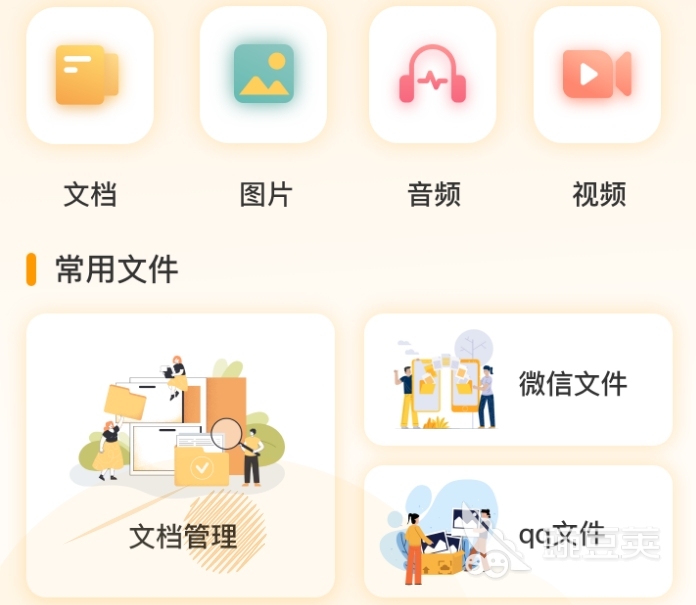The height and width of the screenshot is (605, 696).
Task: Open the qq文件 card
Action: click(518, 530)
